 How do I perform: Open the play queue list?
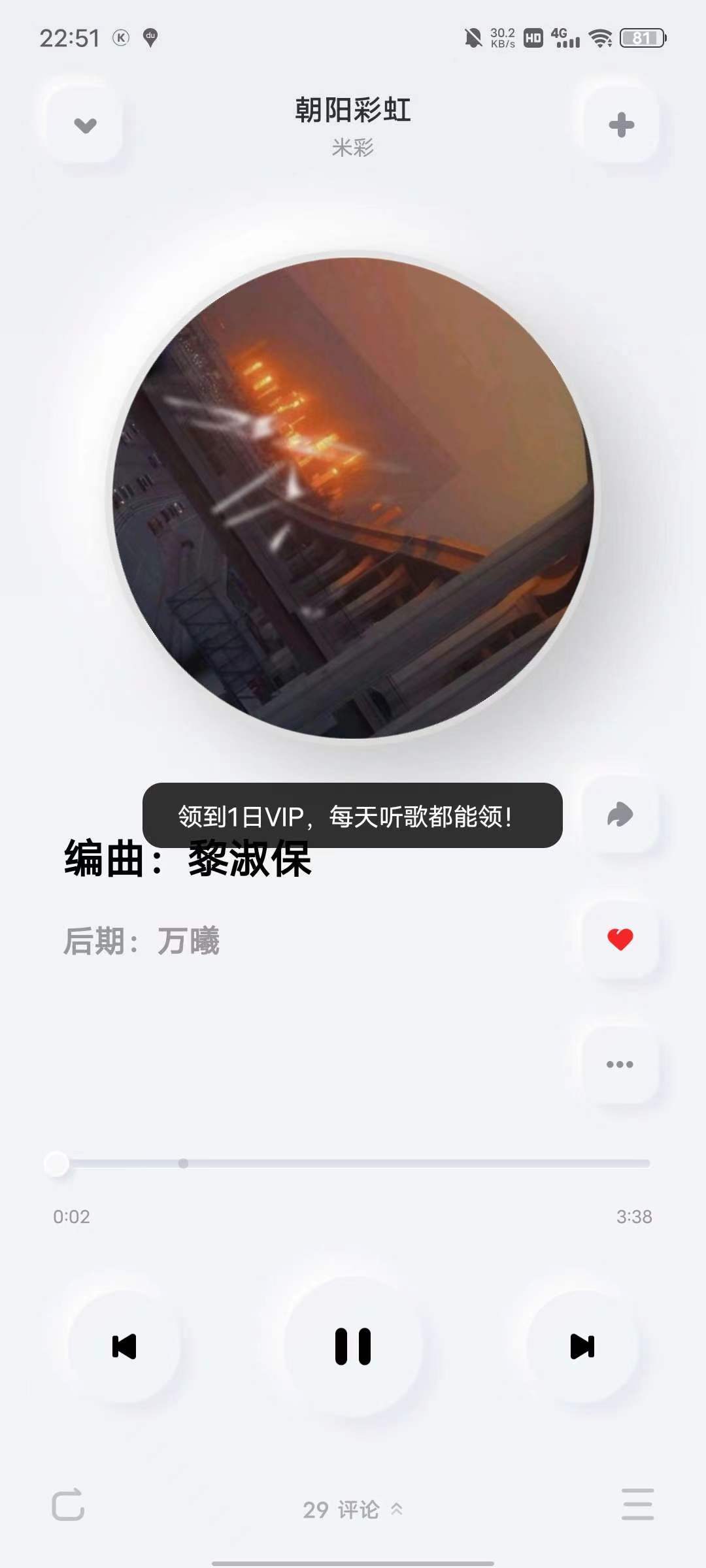pos(637,1504)
